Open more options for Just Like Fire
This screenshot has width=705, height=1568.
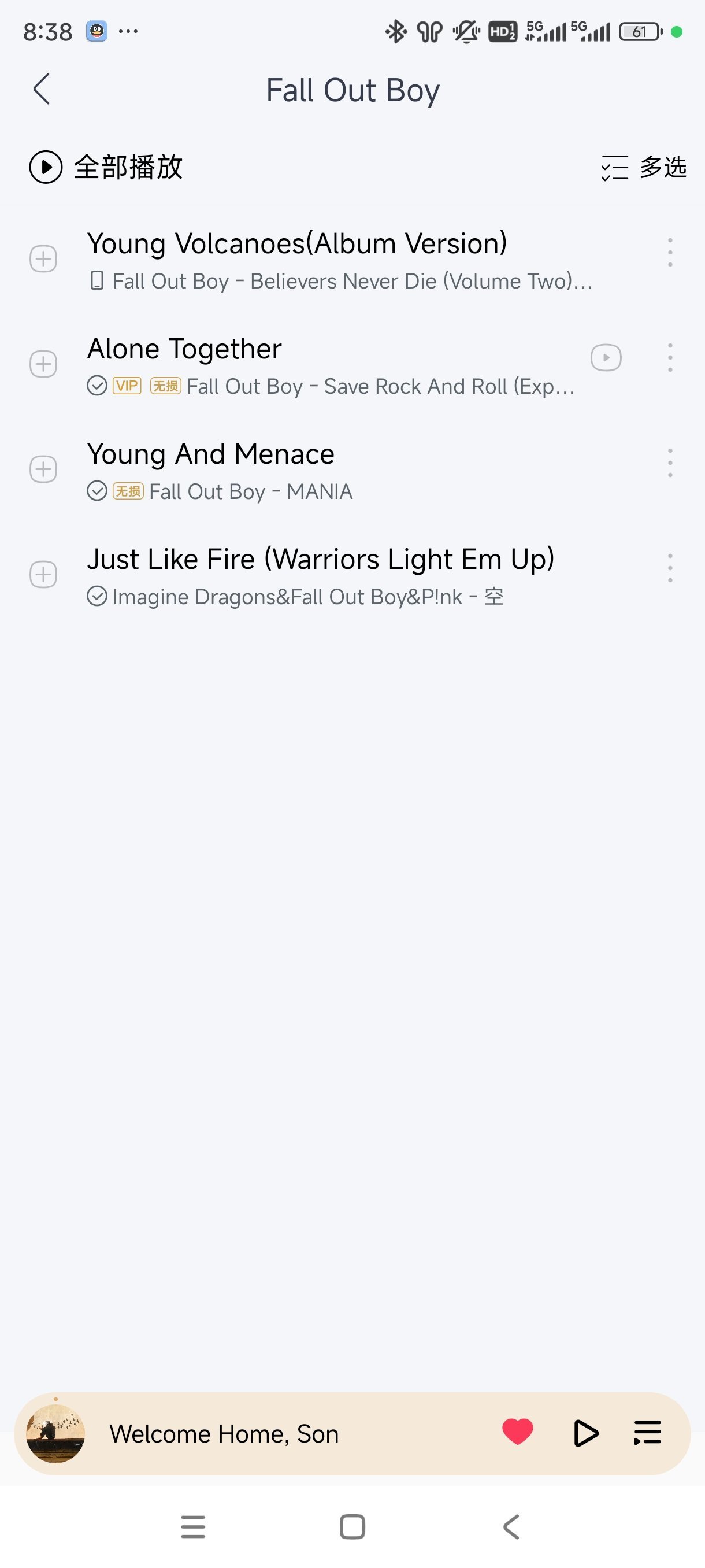(x=670, y=568)
